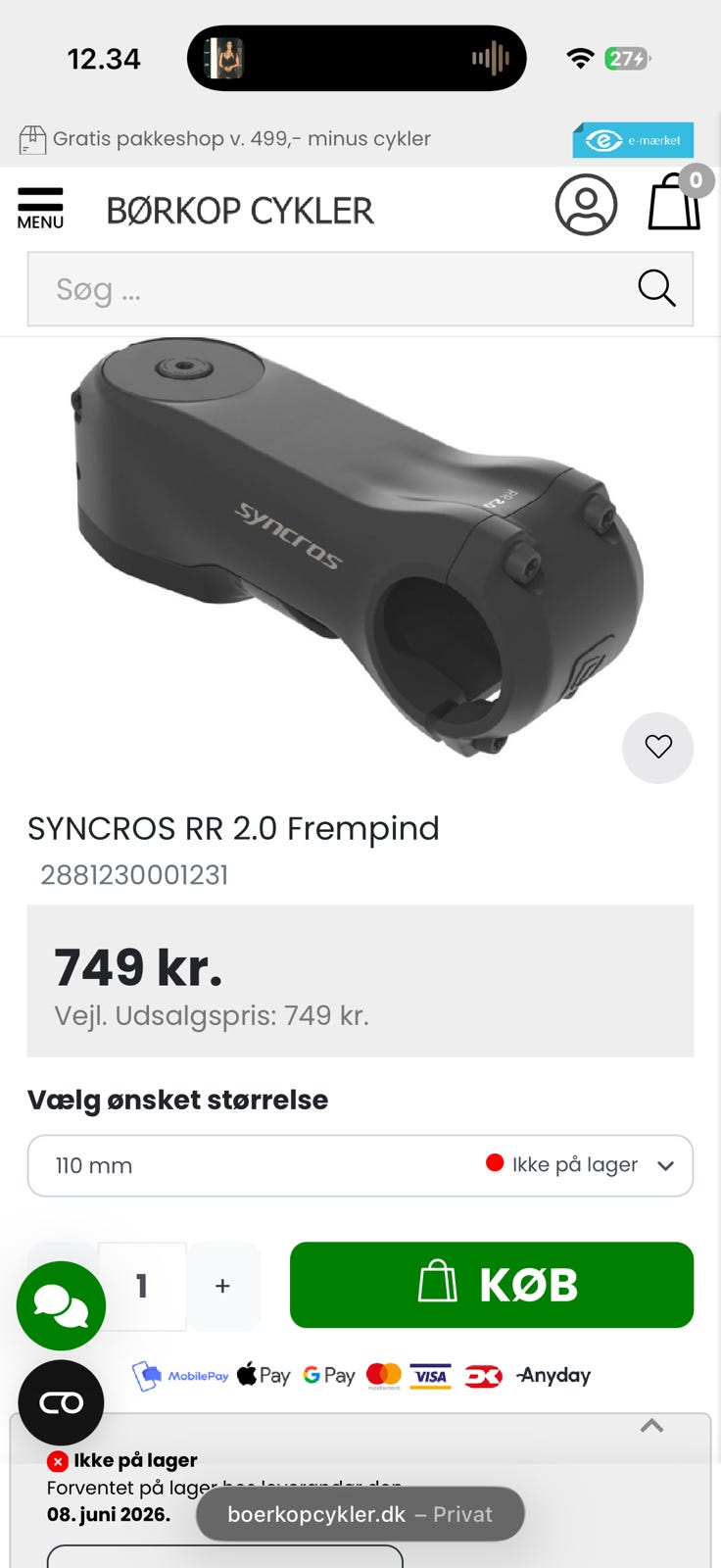This screenshot has height=1568, width=721.
Task: Open the e-mærket certification badge
Action: tap(633, 140)
